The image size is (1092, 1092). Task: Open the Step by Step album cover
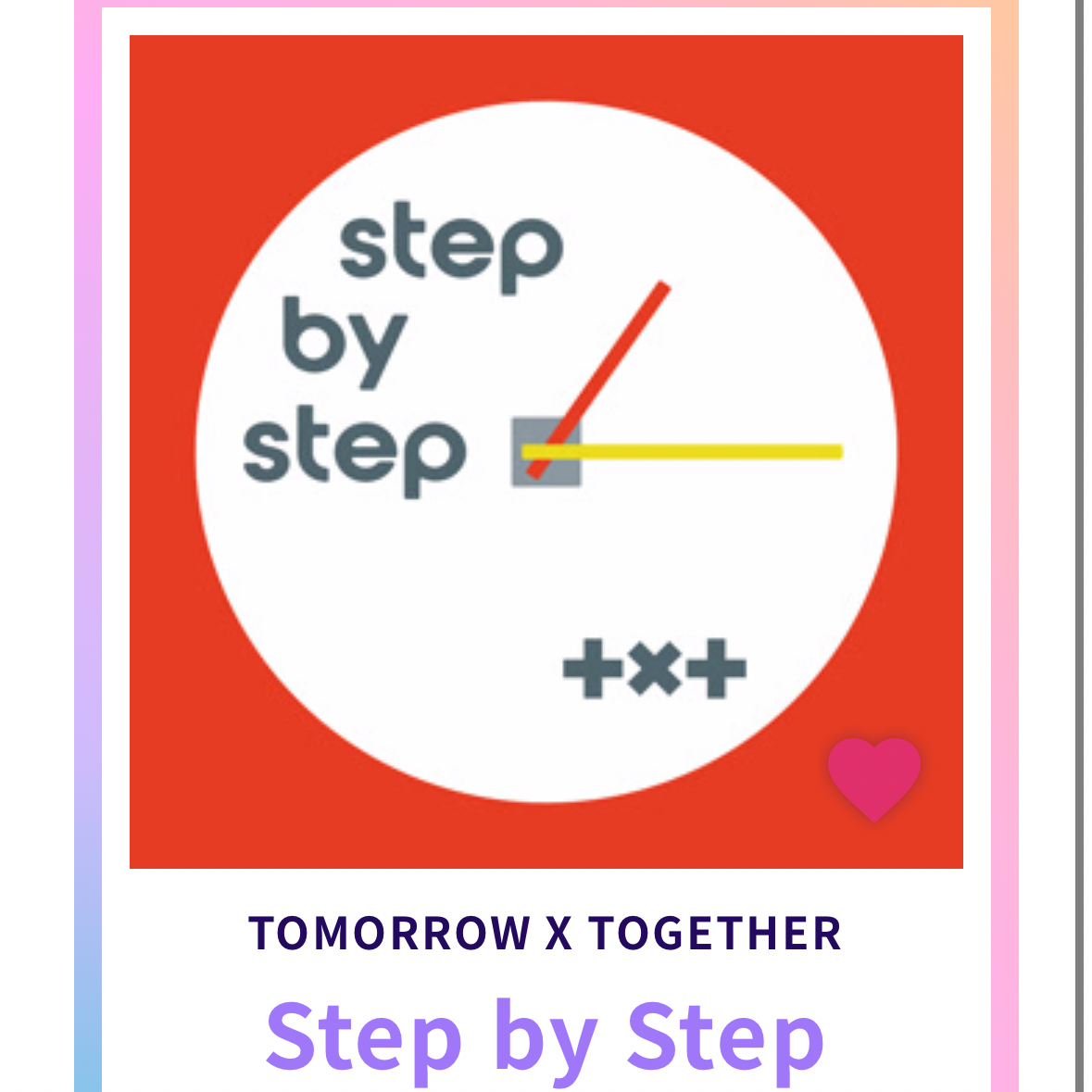546,451
